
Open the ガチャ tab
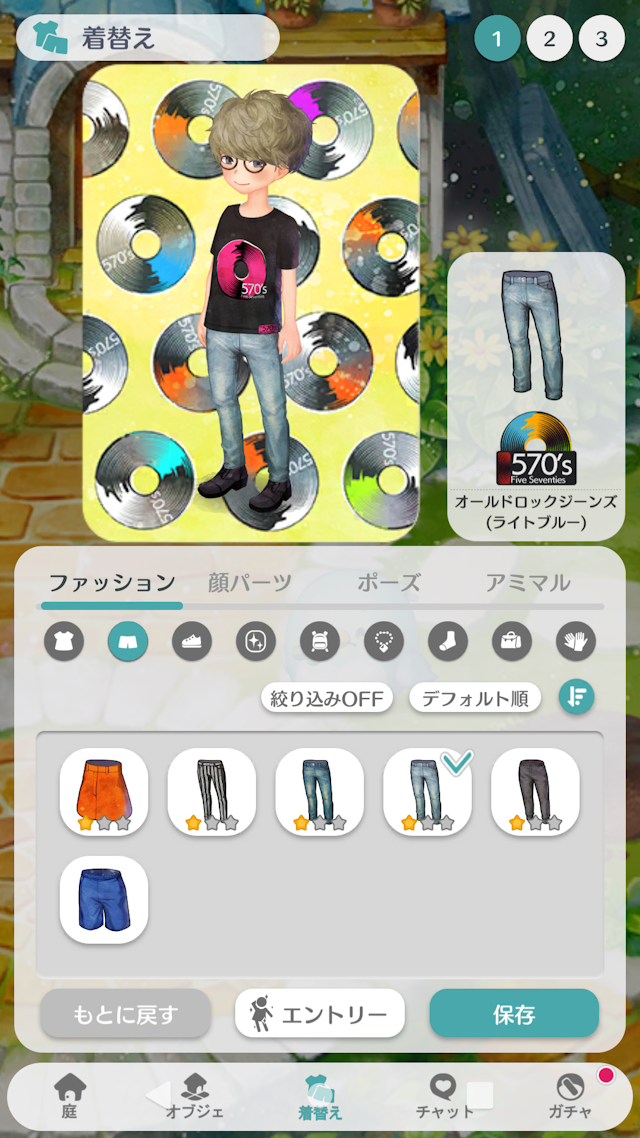pos(570,1096)
